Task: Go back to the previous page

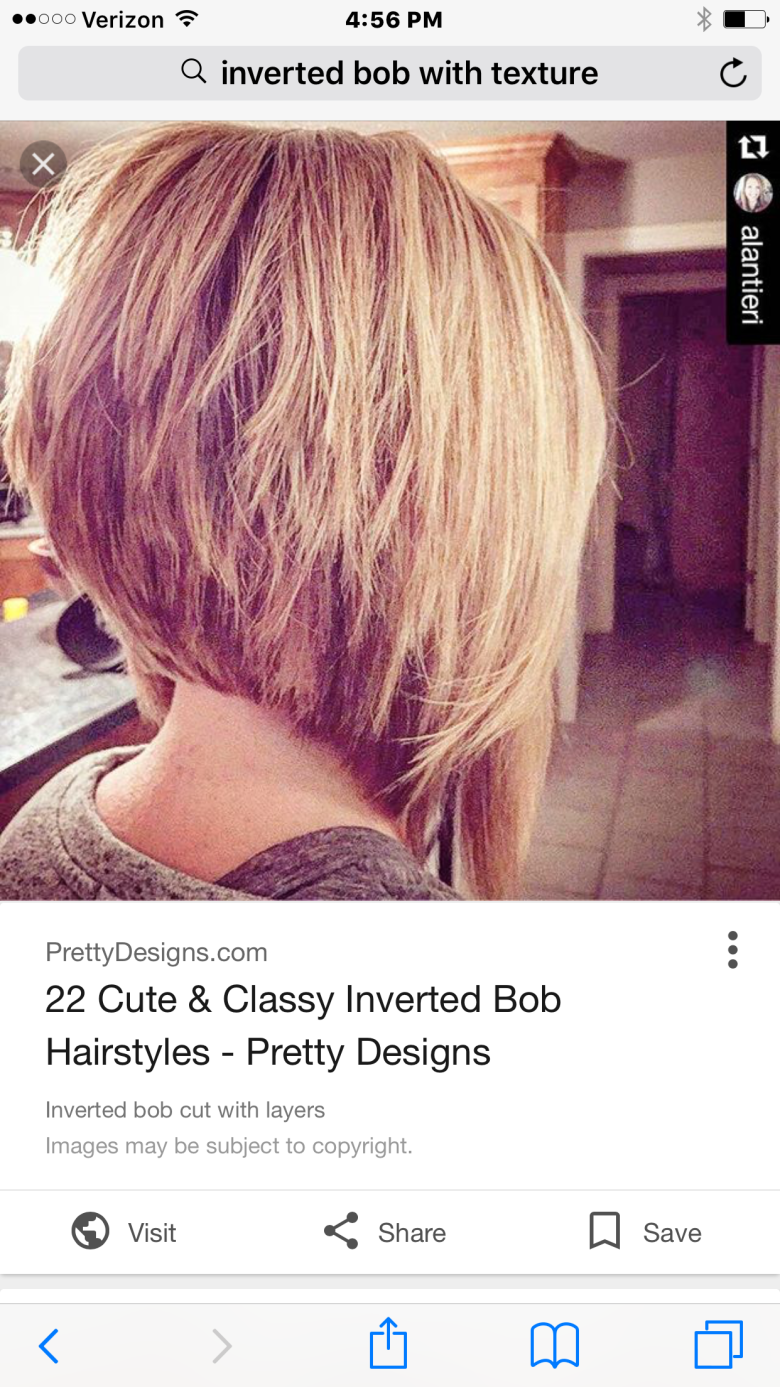Action: click(49, 1345)
